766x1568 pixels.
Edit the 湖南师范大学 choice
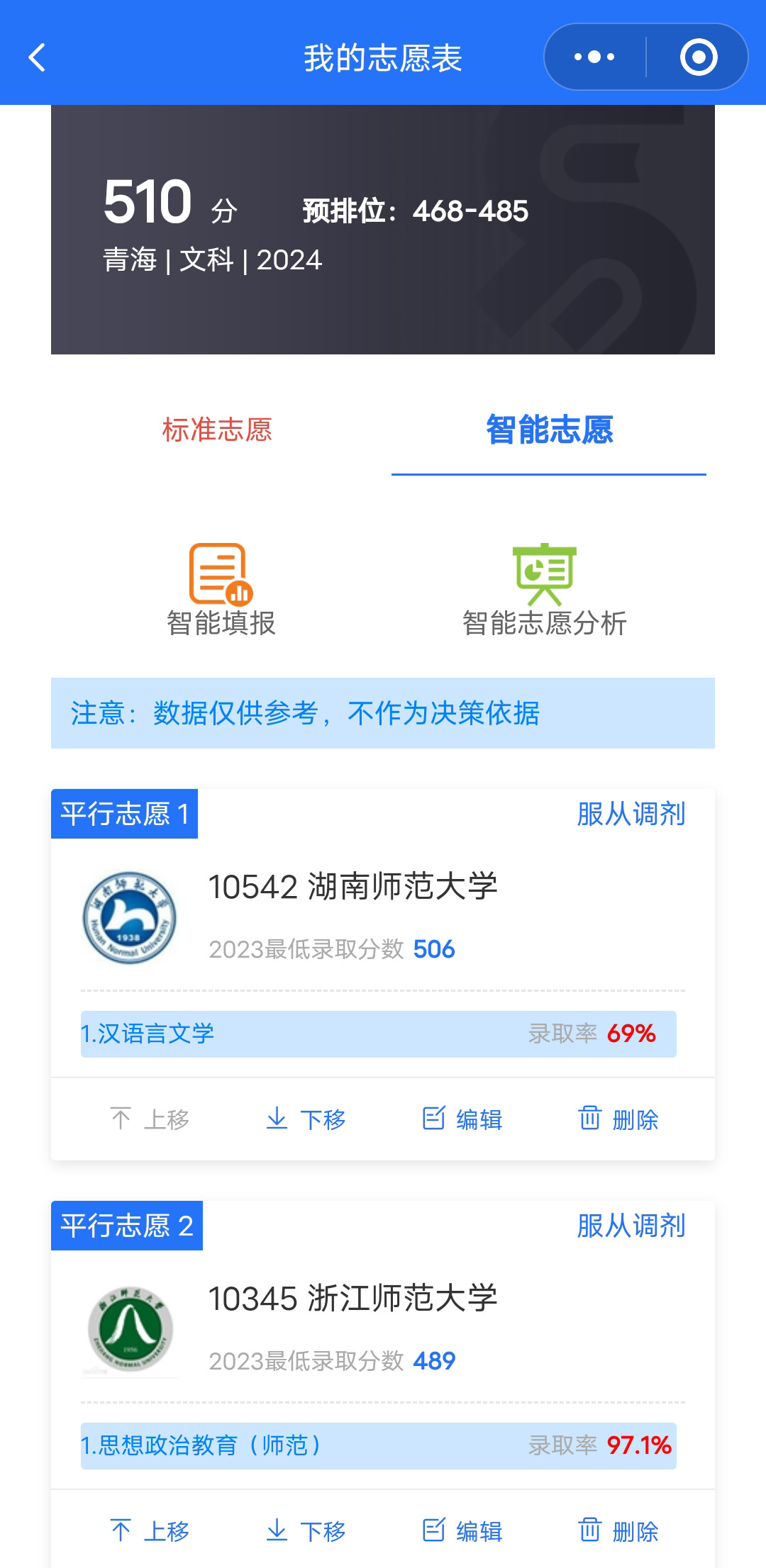pos(462,1119)
